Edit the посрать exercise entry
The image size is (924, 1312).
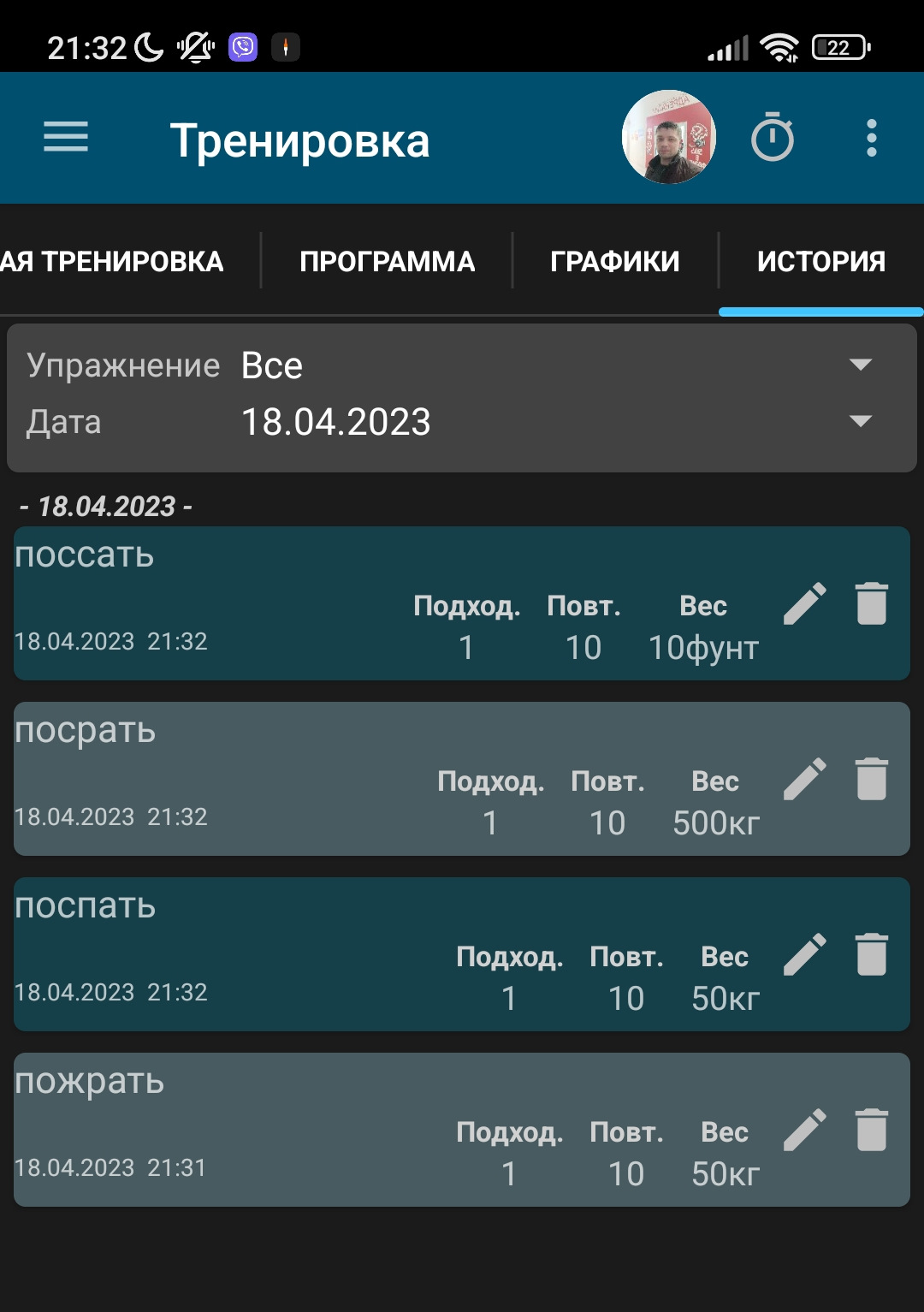coord(804,779)
